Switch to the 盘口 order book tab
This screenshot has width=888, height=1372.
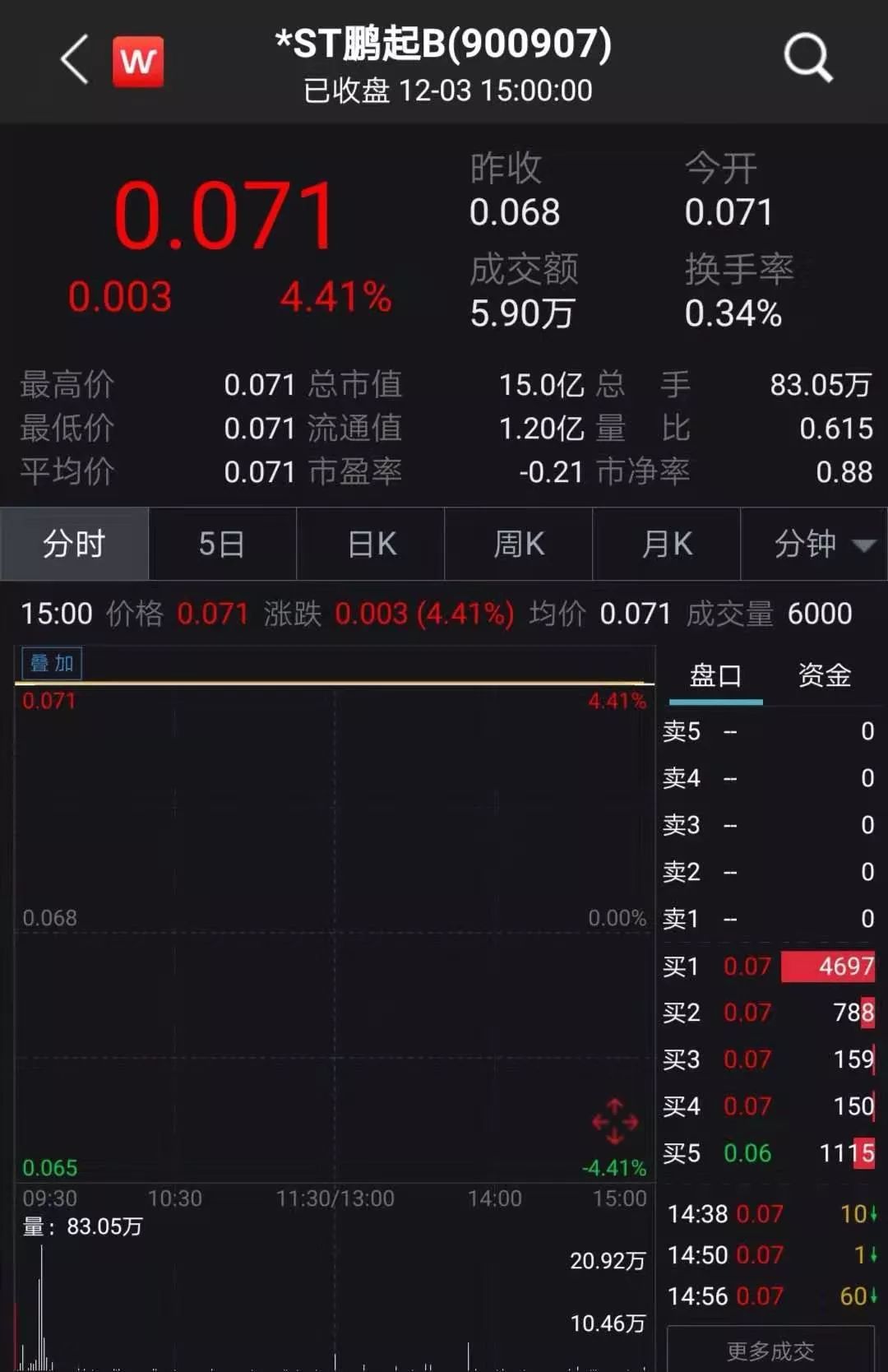(715, 676)
